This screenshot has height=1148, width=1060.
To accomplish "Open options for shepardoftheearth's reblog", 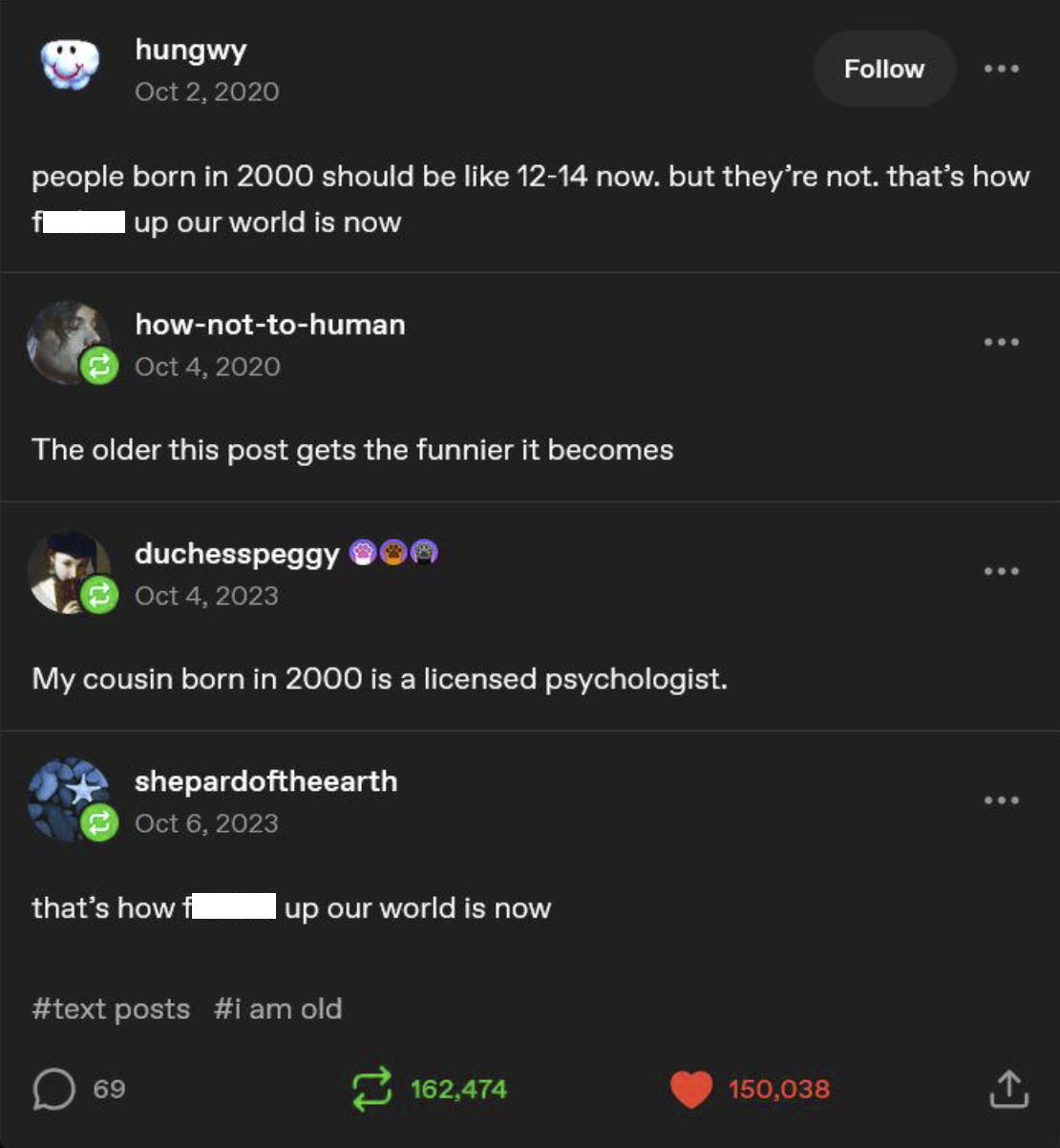I will [x=1001, y=800].
